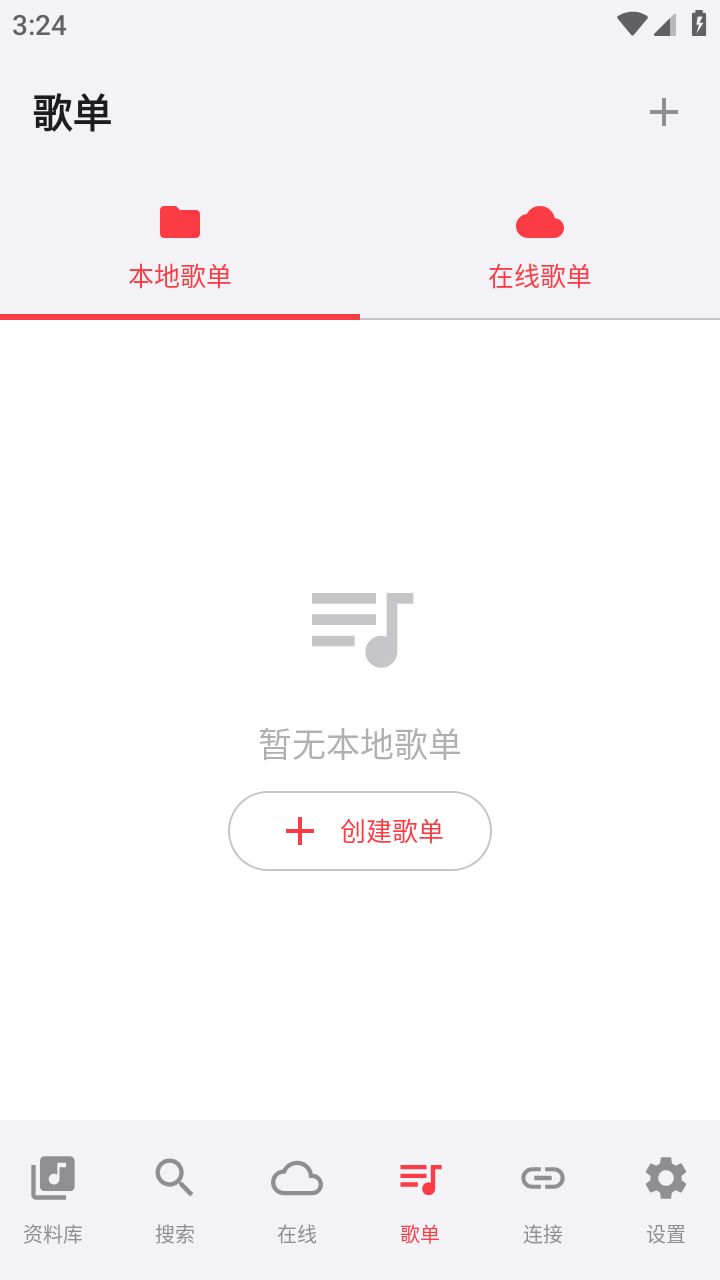
Task: Tap the Wi-Fi icon in the status bar
Action: pos(630,24)
